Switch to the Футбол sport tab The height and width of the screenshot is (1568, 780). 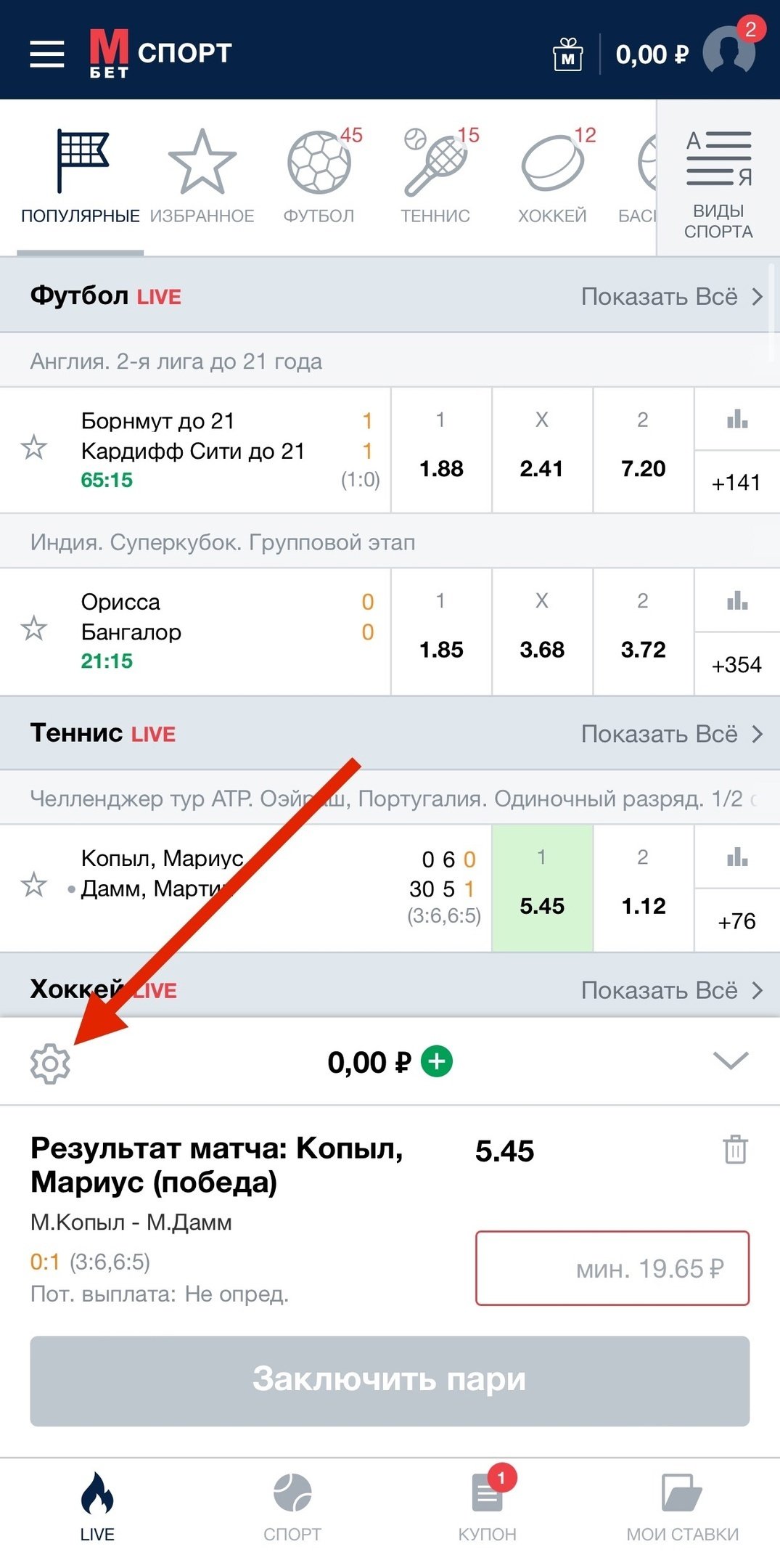pyautogui.click(x=319, y=176)
